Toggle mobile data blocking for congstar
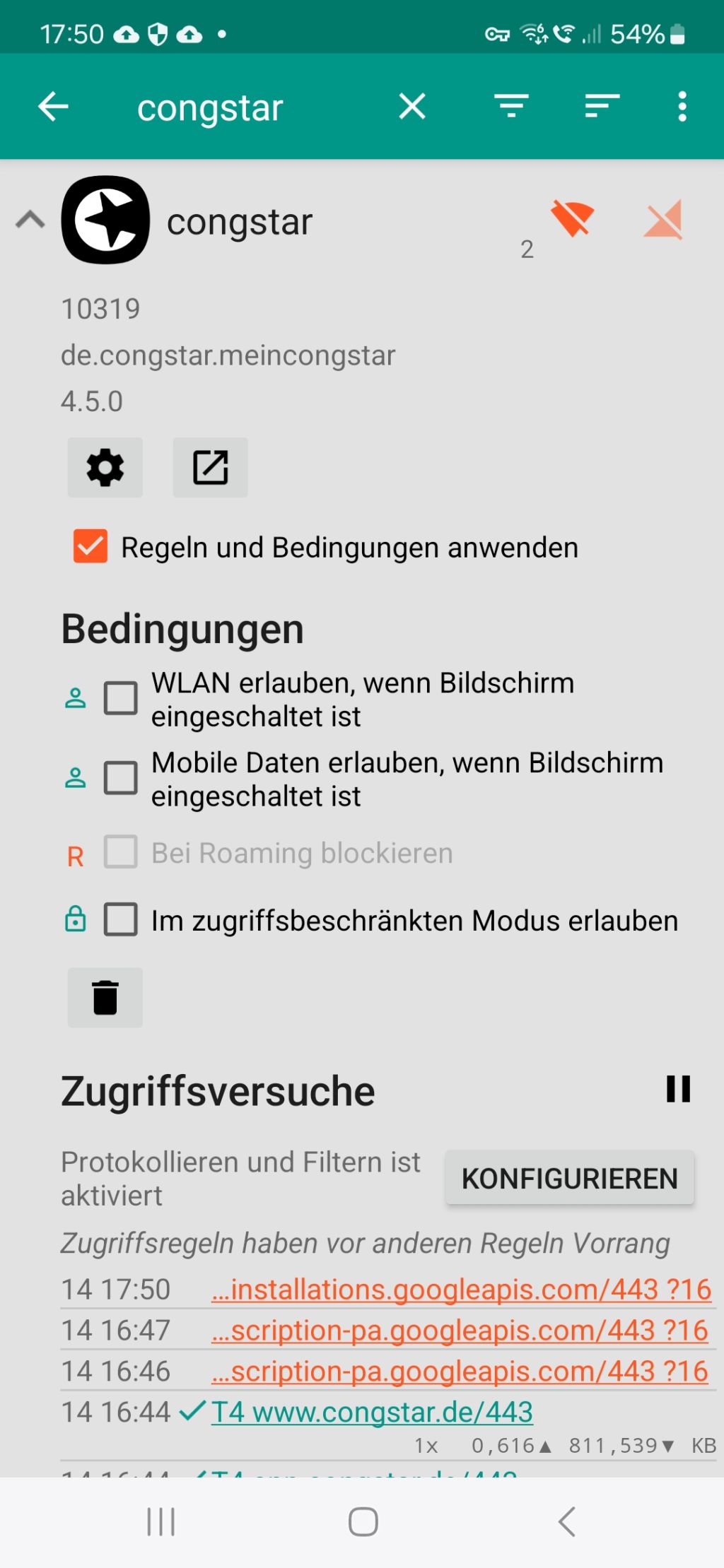724x1568 pixels. (663, 219)
